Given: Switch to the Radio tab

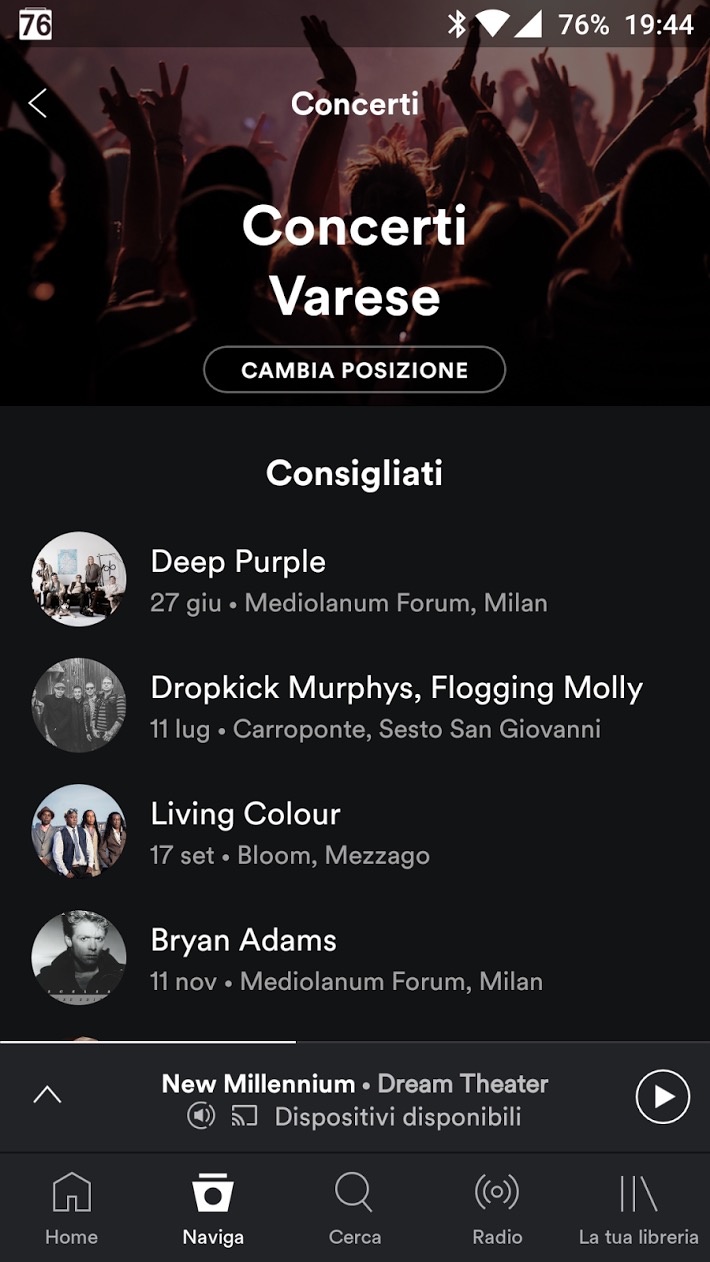Looking at the screenshot, I should click(x=497, y=1210).
